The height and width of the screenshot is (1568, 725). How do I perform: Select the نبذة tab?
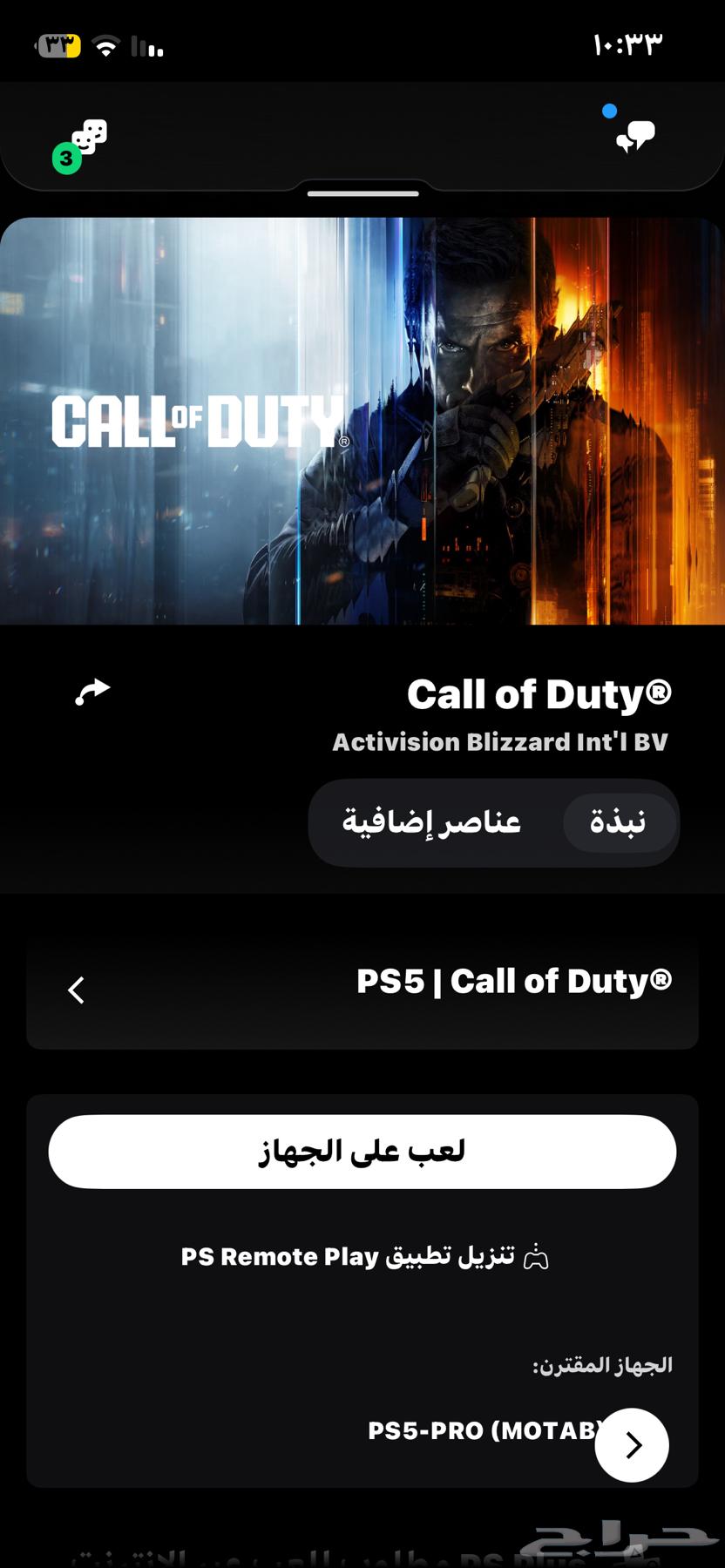tap(618, 822)
